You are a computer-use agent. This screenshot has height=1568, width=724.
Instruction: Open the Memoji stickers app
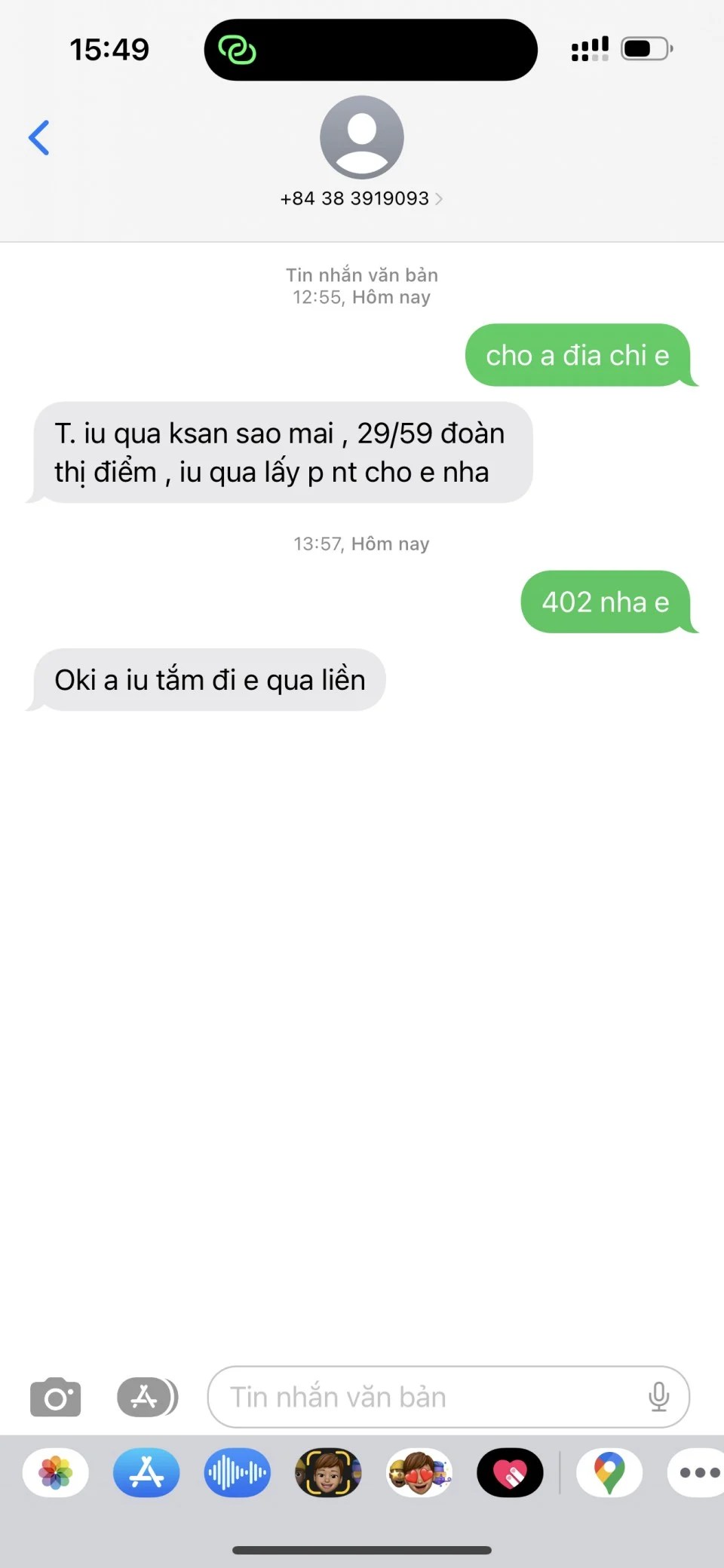(x=419, y=1472)
